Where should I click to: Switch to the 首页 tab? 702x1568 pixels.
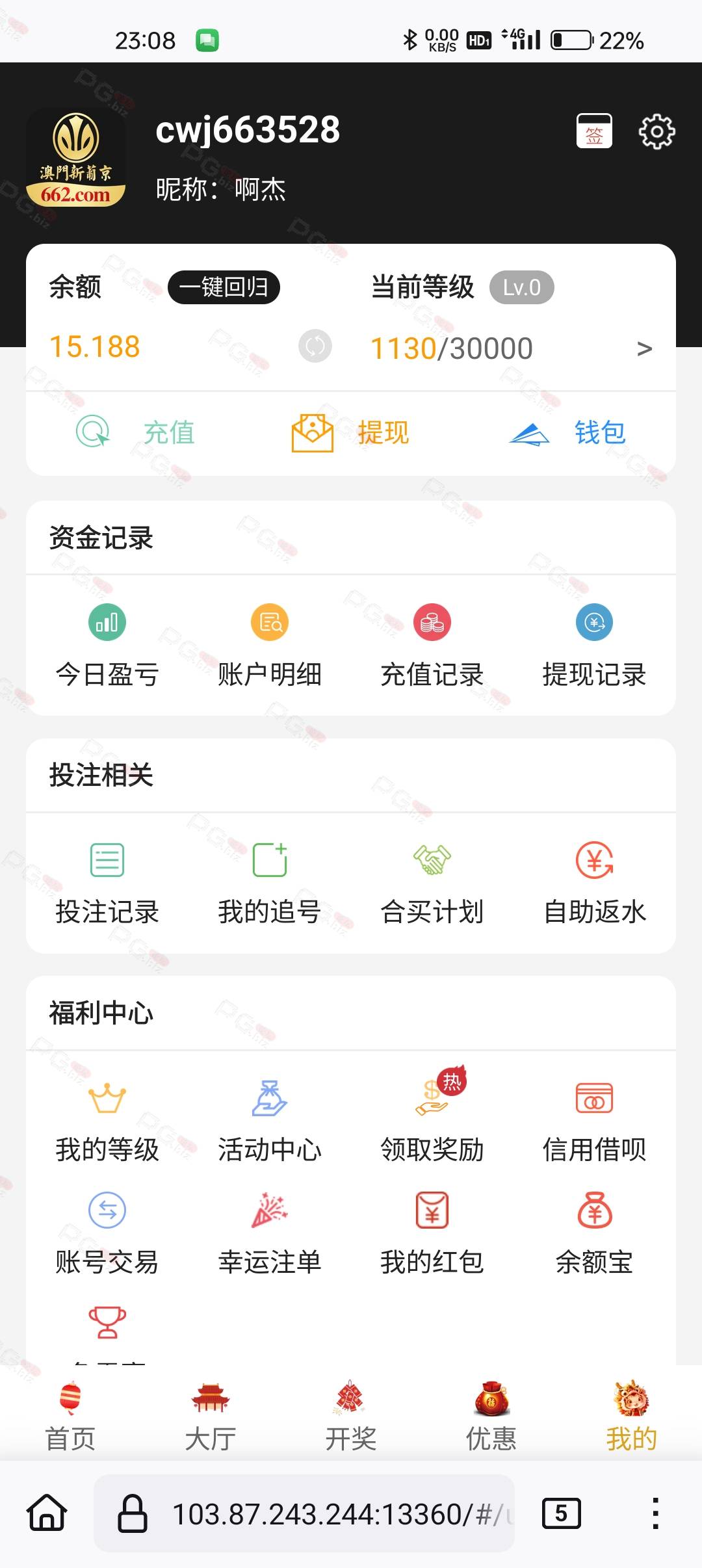[x=70, y=1417]
